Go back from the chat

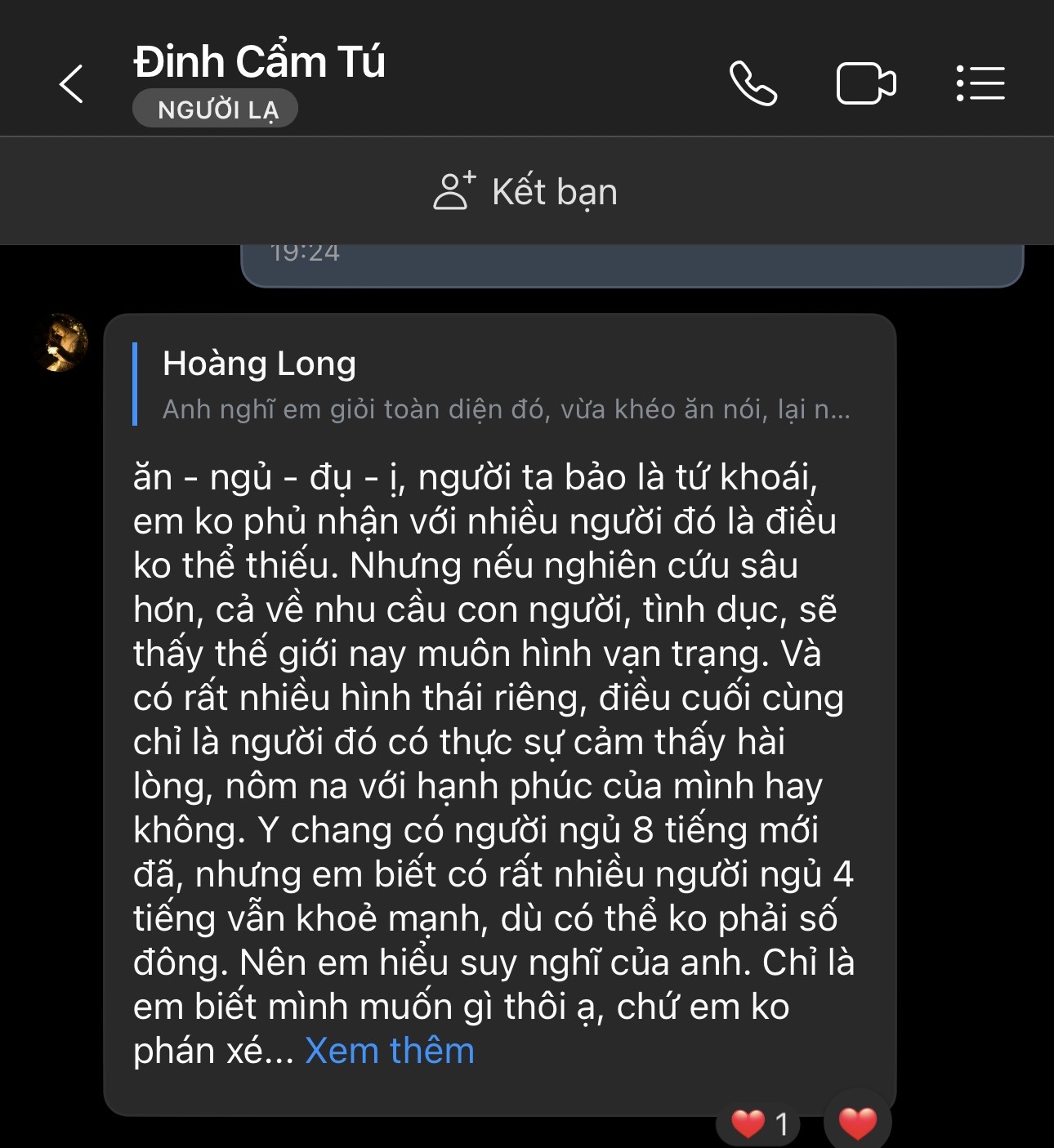coord(72,83)
